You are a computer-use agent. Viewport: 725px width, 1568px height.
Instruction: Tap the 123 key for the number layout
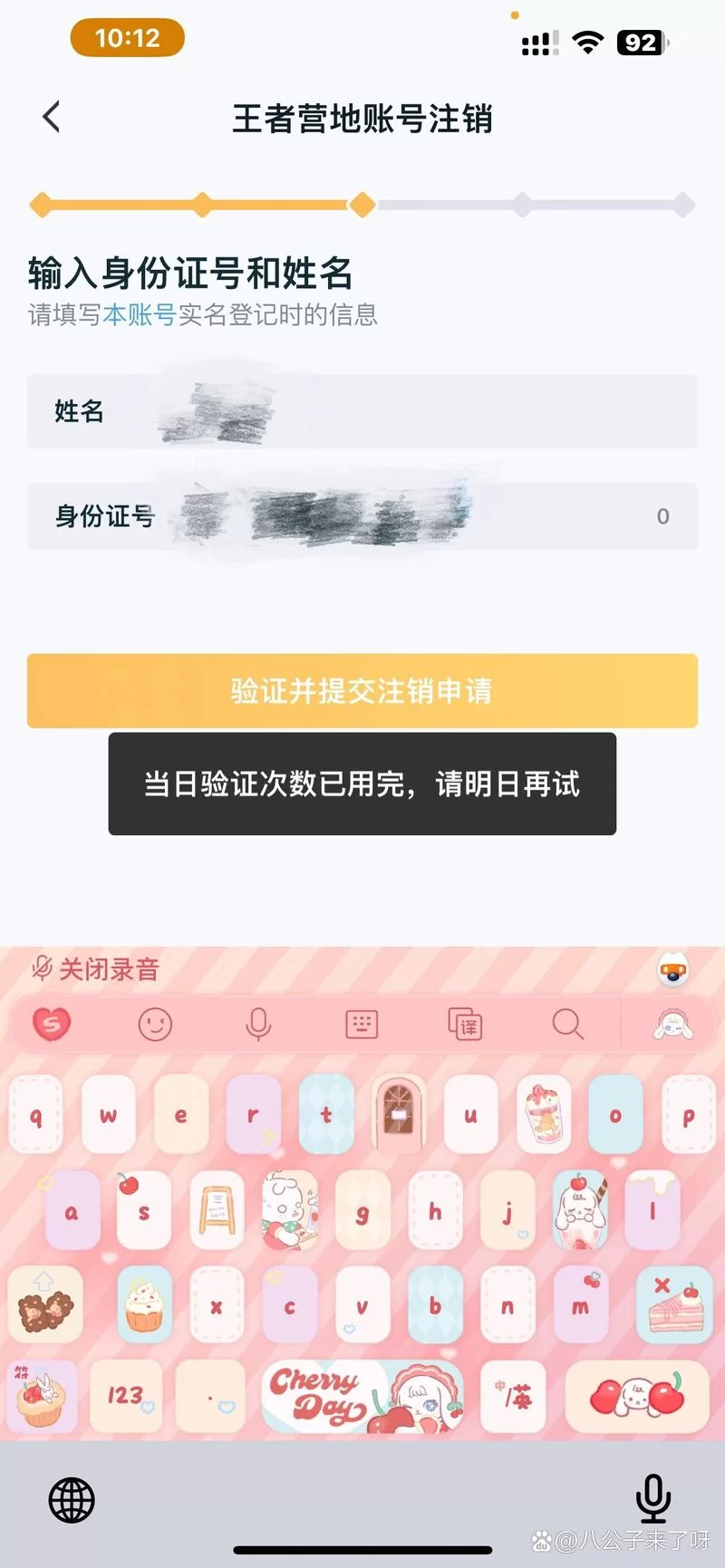click(x=127, y=1397)
